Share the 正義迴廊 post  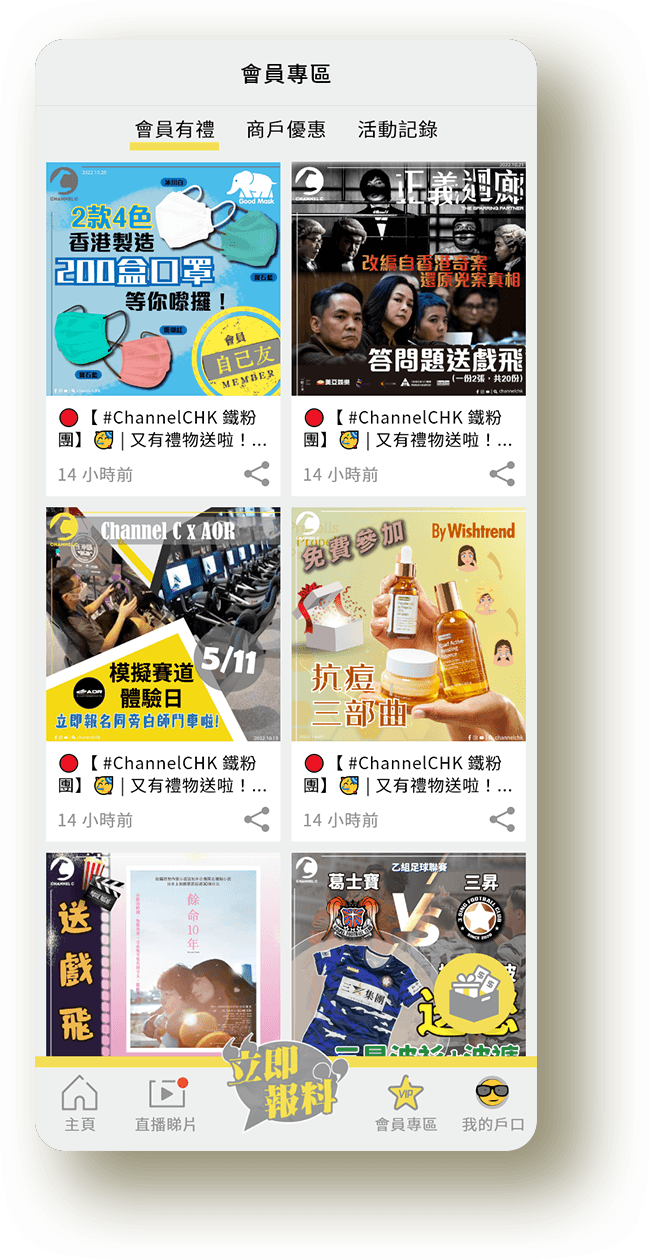click(x=502, y=474)
